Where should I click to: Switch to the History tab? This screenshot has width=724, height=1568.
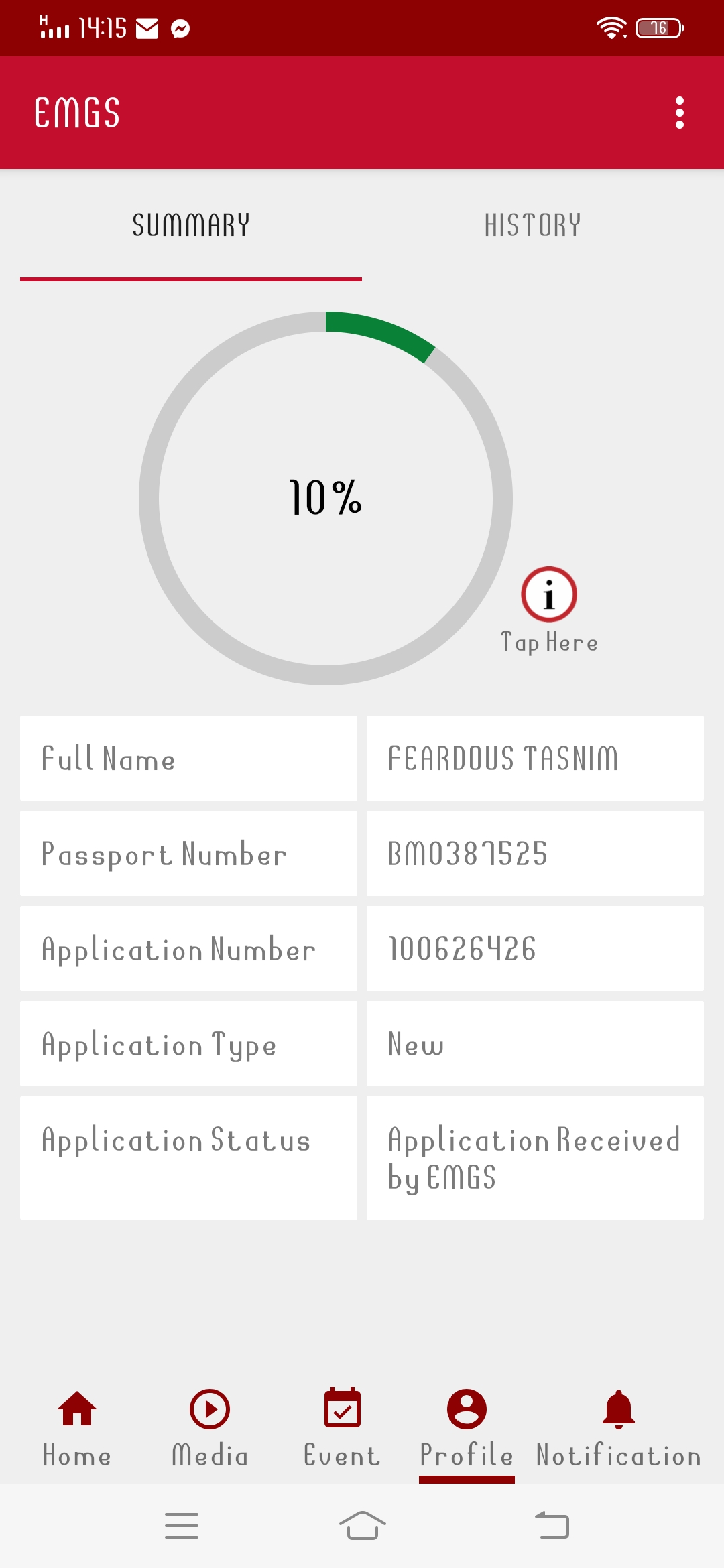coord(532,225)
